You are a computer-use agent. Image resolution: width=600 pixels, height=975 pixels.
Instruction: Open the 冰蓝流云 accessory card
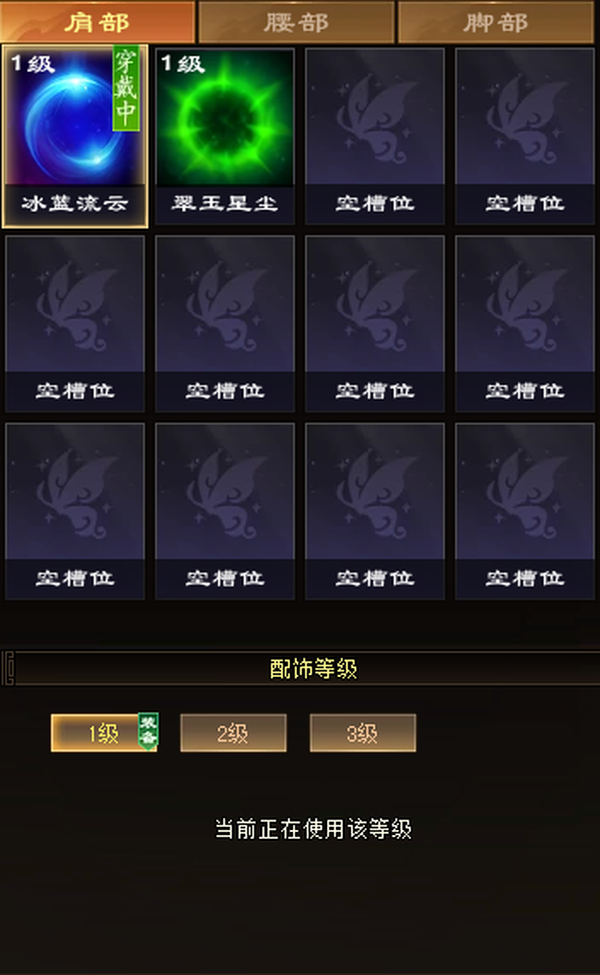75,136
